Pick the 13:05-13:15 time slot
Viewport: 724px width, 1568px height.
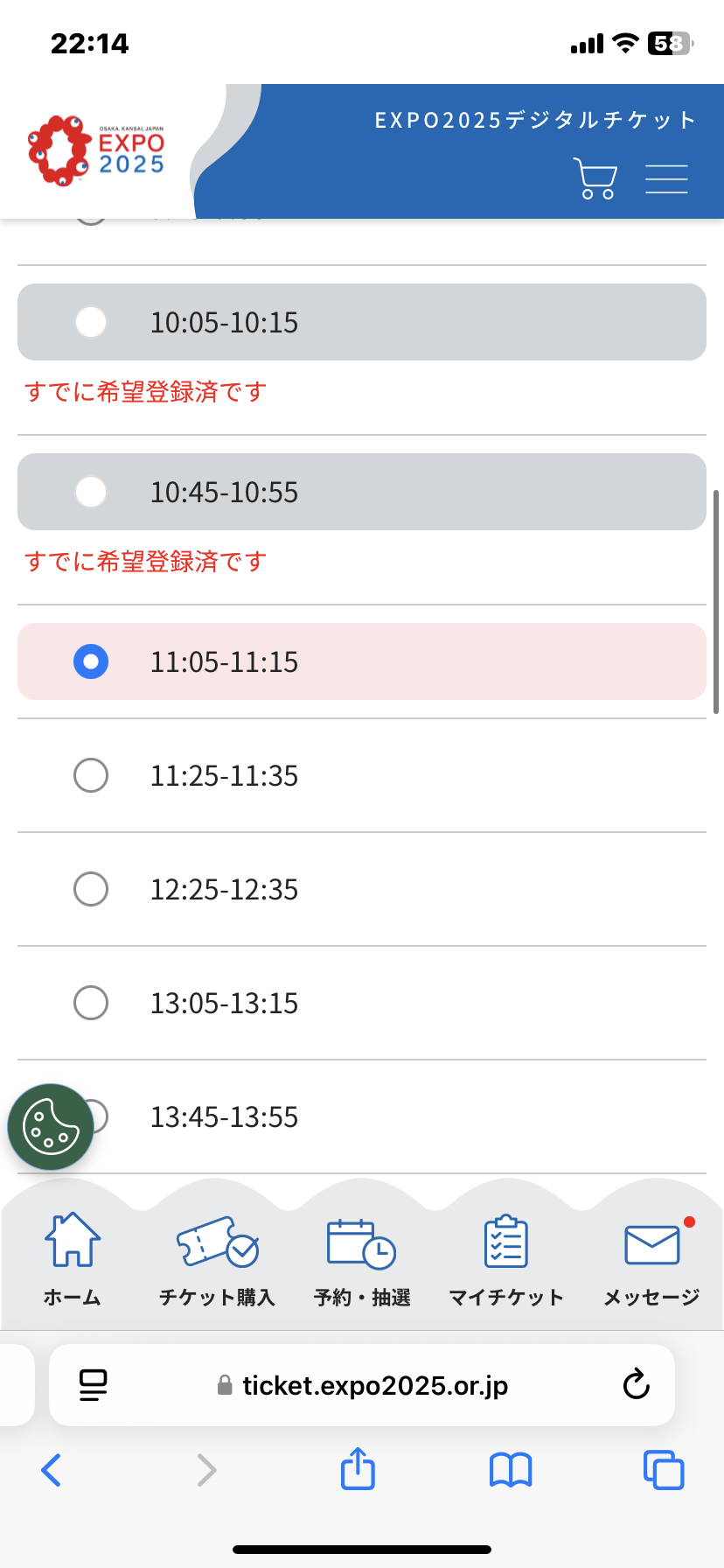tap(362, 1003)
